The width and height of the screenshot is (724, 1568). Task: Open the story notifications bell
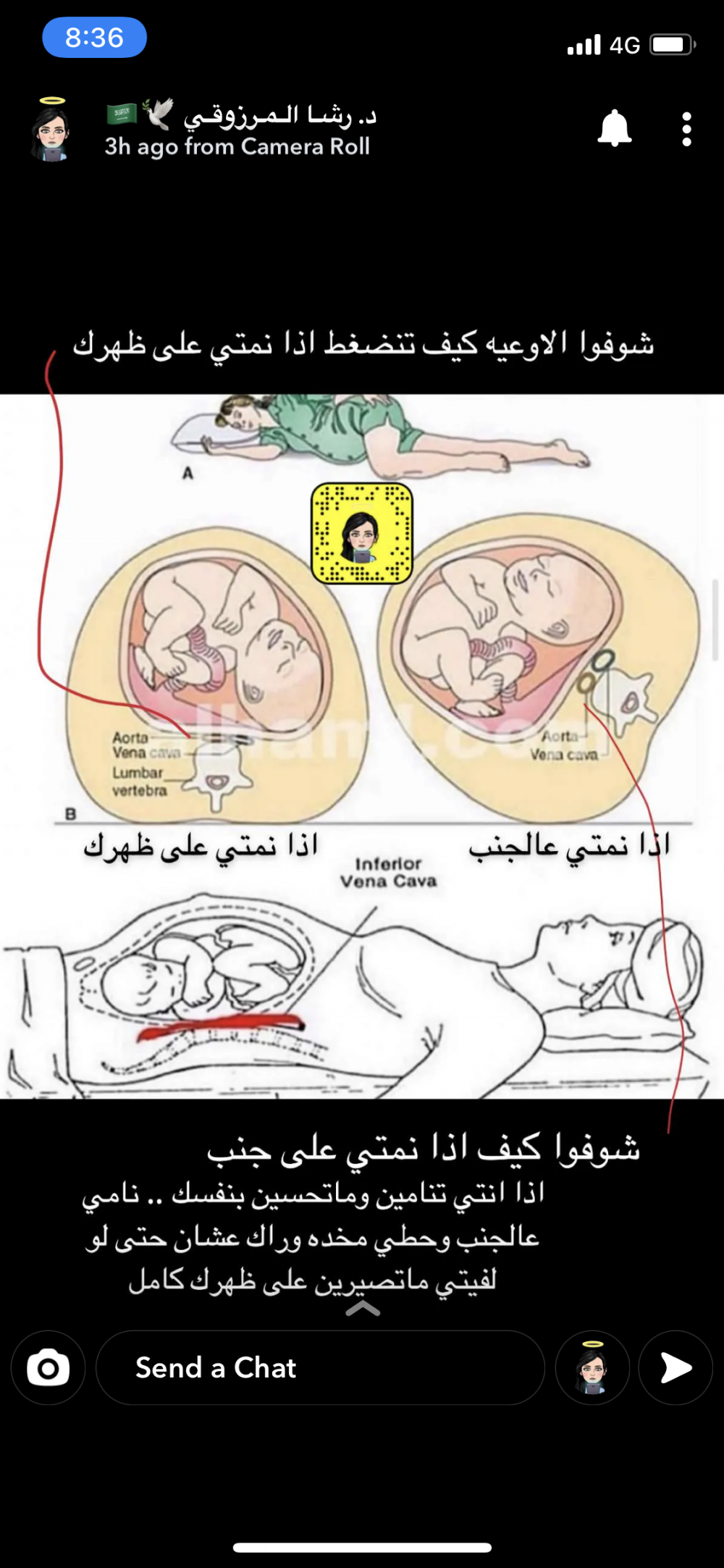(614, 129)
